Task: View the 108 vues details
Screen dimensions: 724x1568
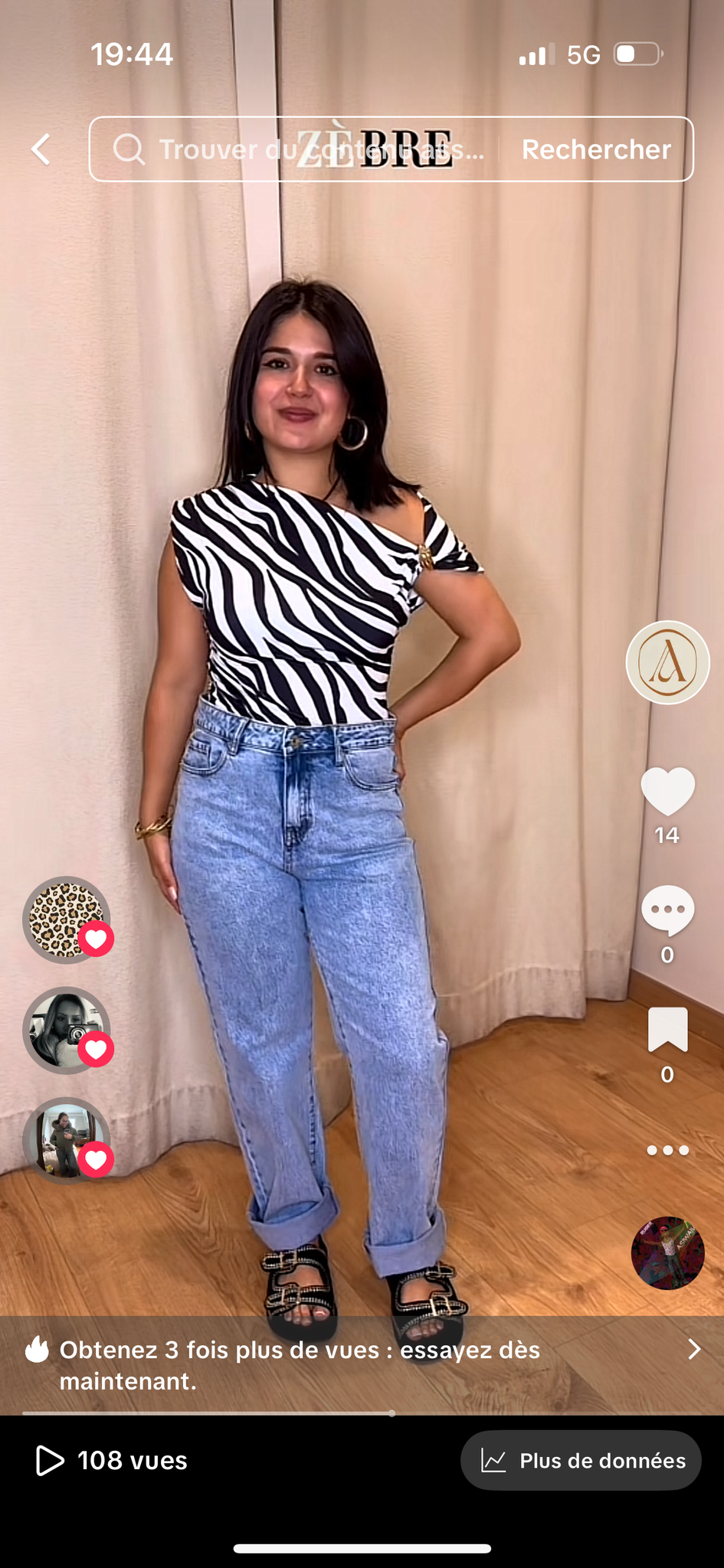Action: point(112,1461)
